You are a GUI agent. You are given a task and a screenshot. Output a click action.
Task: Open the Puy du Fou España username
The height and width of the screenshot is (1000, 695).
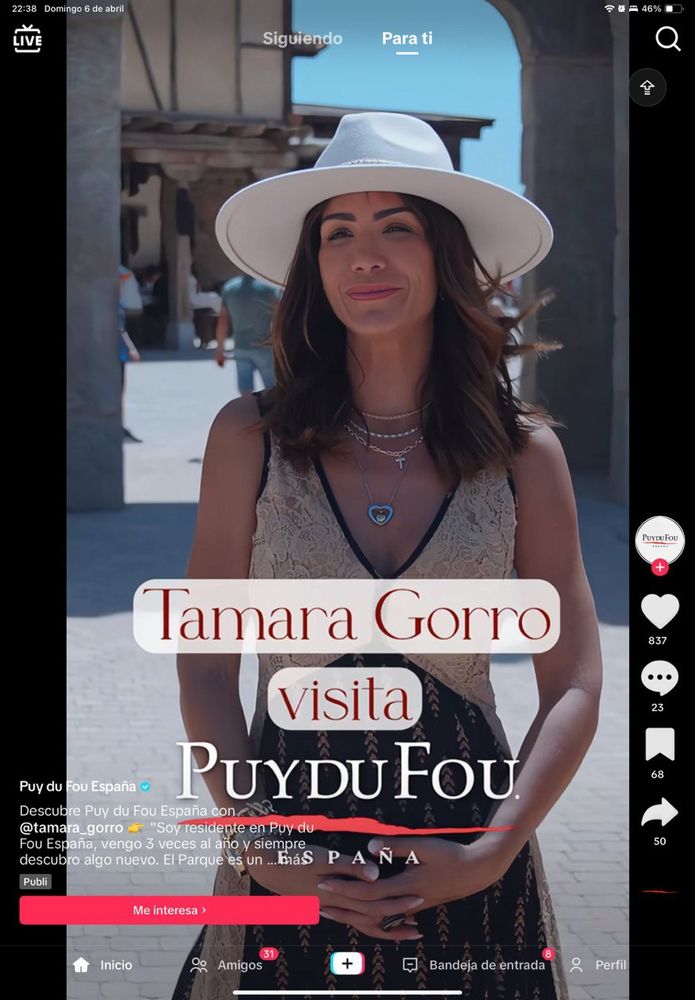click(78, 786)
